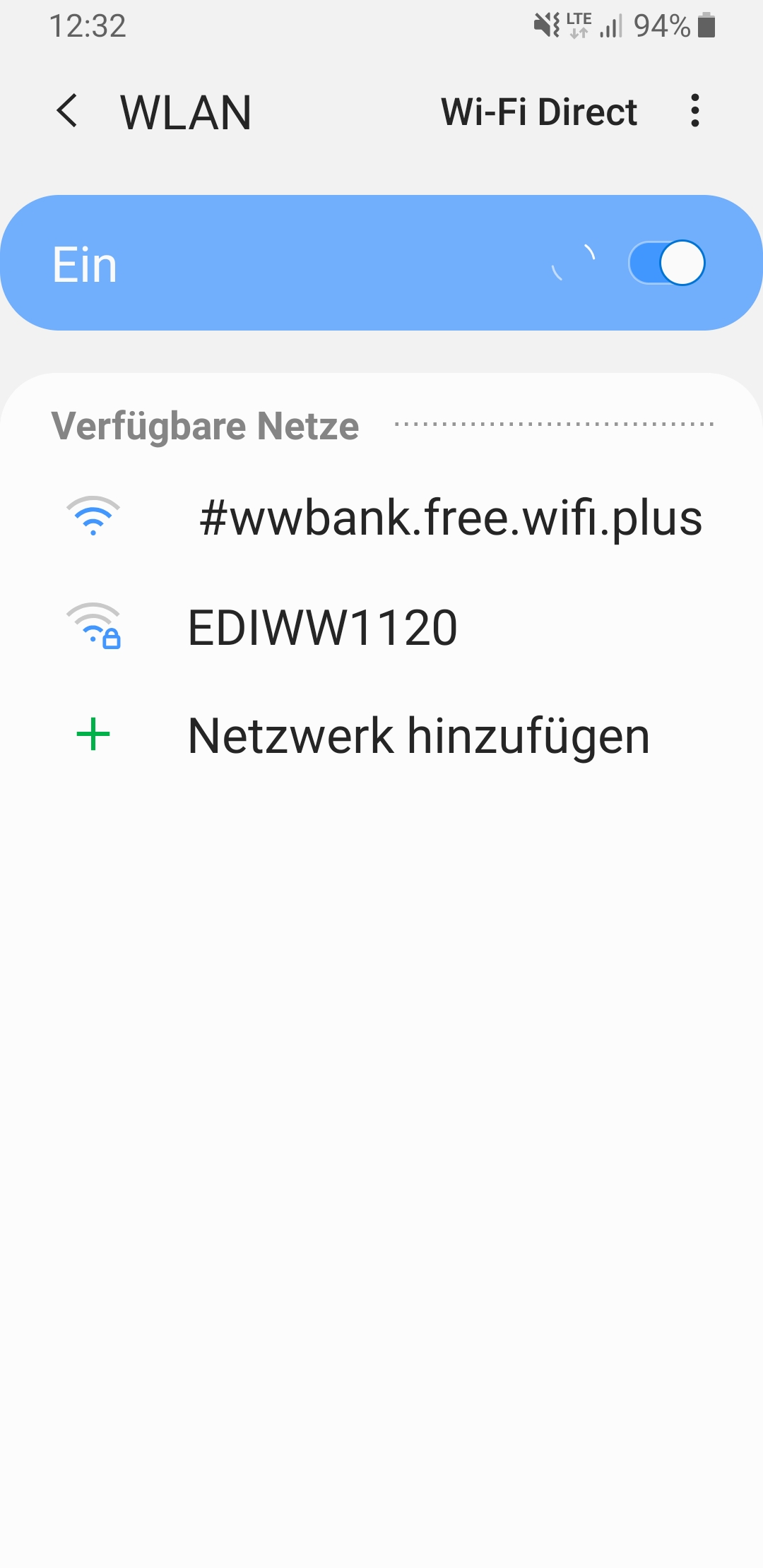Open the three-dot overflow menu
The width and height of the screenshot is (763, 1568).
(695, 111)
